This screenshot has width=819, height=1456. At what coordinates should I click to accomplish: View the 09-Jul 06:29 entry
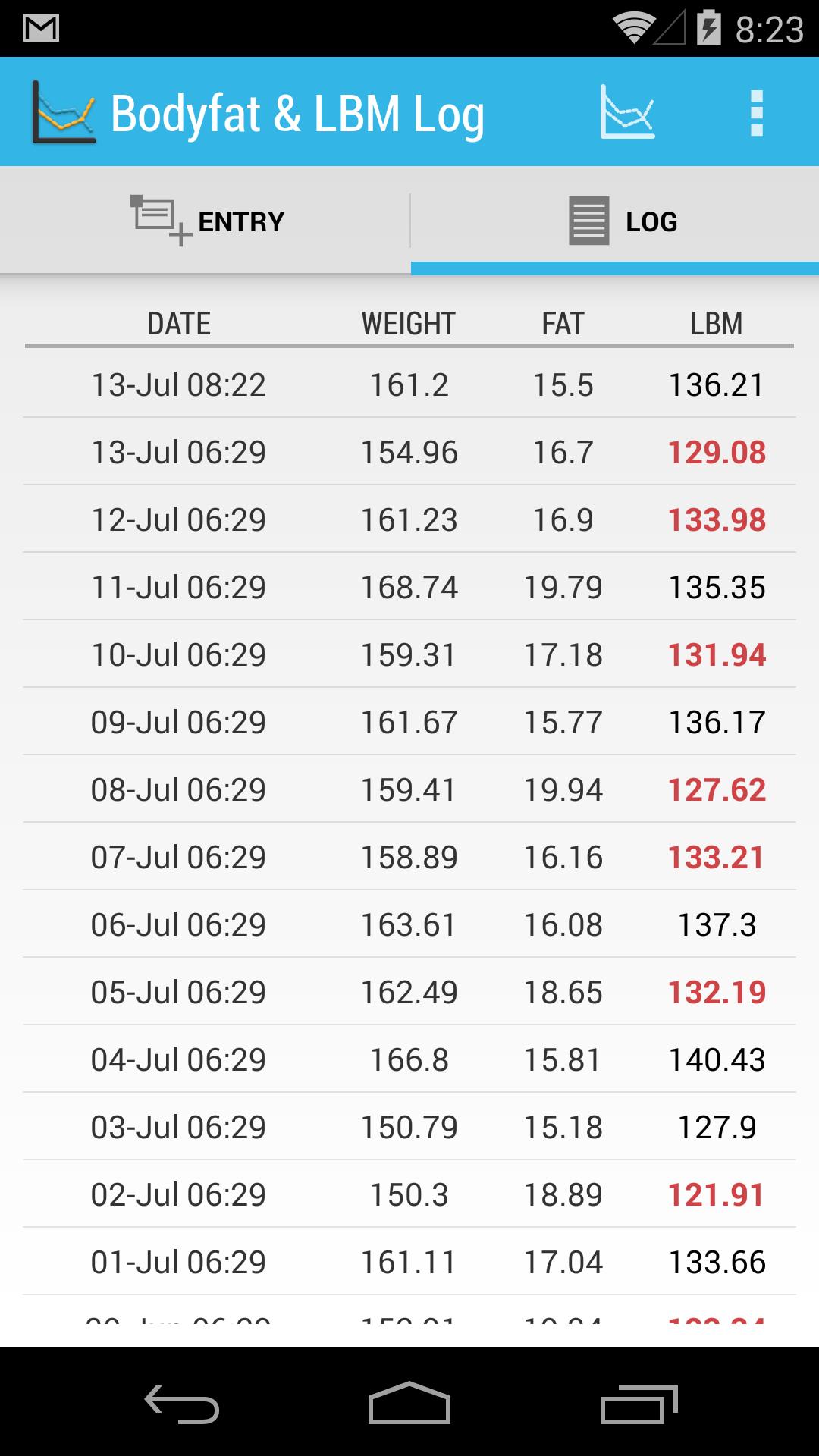point(409,721)
